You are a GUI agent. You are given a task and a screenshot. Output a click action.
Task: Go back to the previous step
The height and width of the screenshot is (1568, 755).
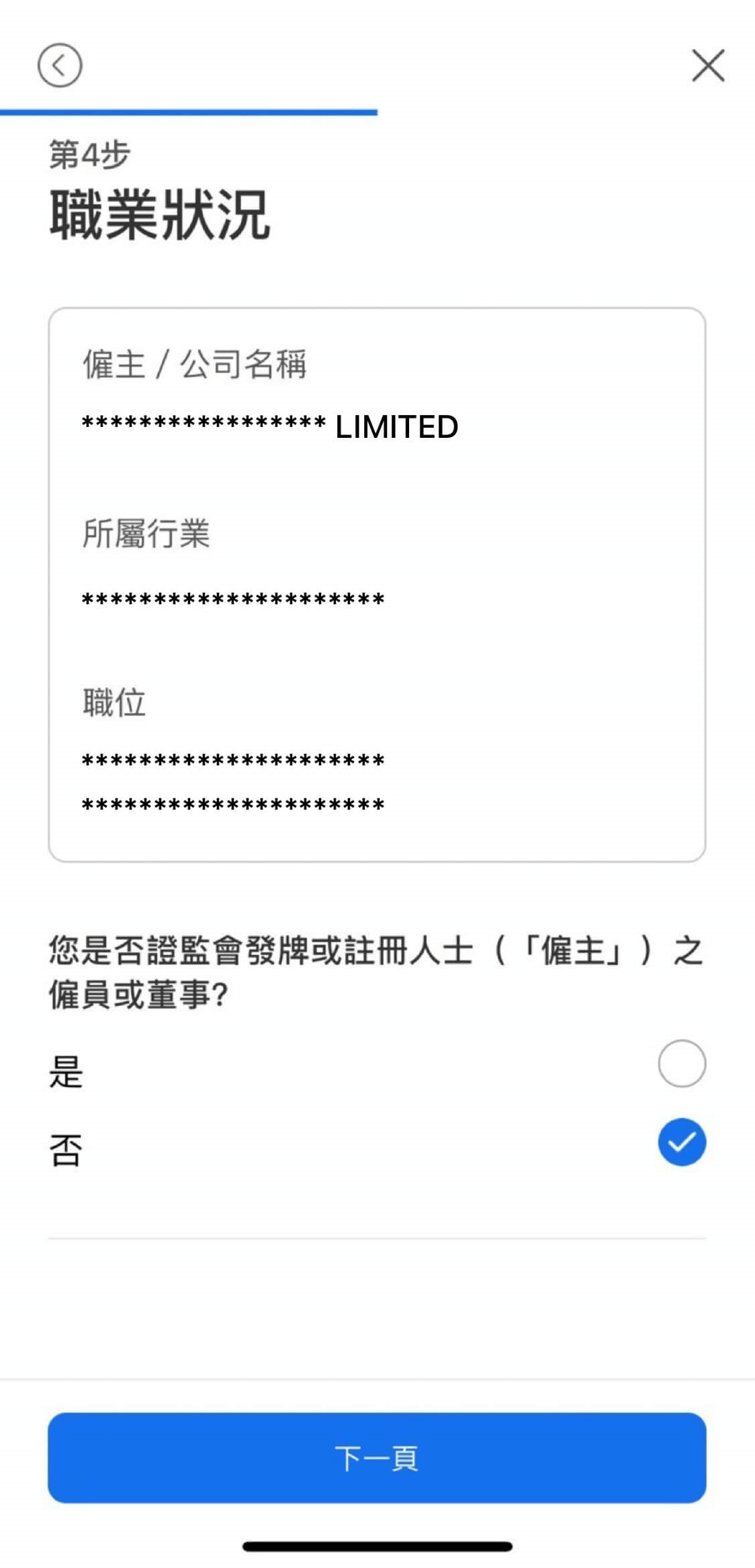coord(60,66)
